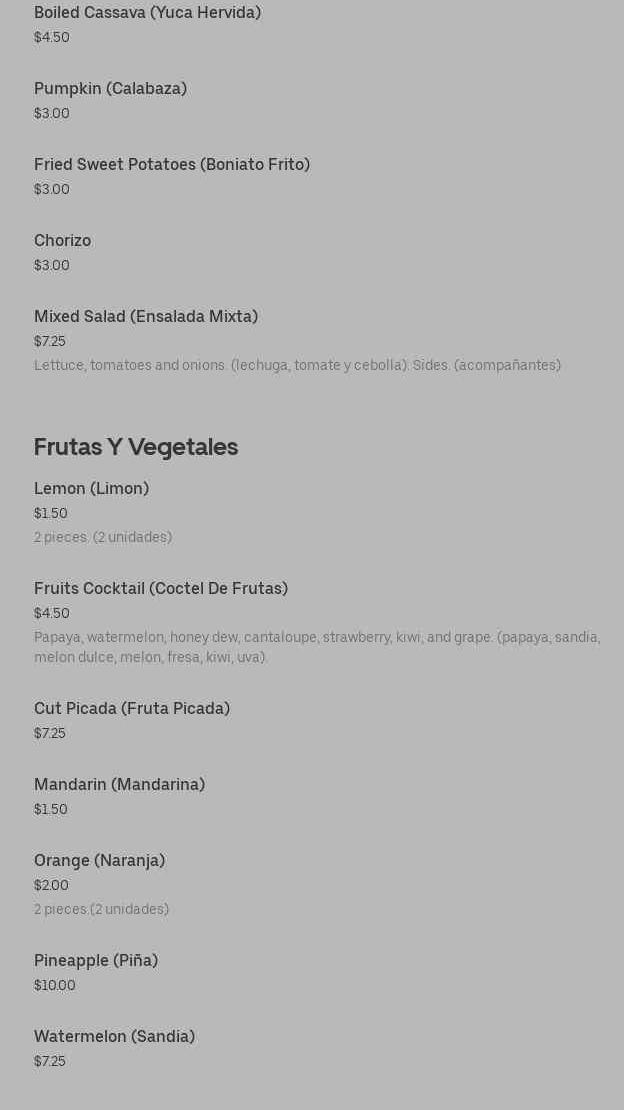
Task: Select Lemon (Limon) item
Action: click(x=91, y=489)
